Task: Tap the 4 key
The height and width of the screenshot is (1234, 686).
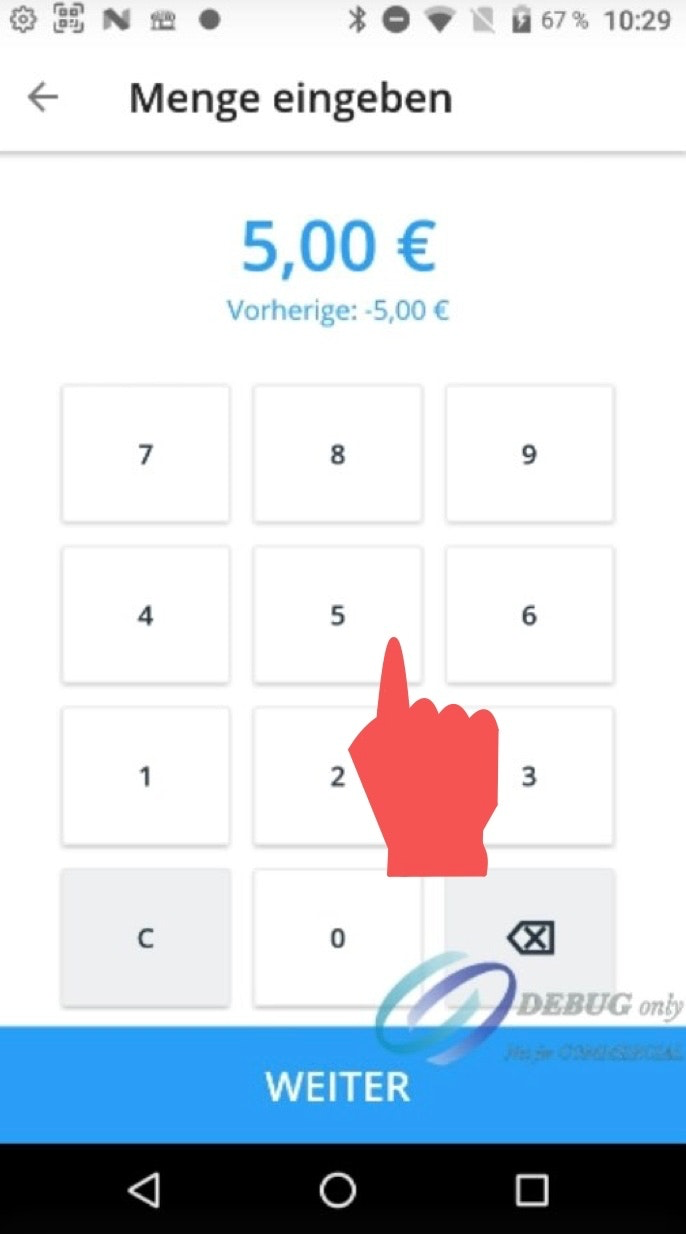Action: pos(146,615)
